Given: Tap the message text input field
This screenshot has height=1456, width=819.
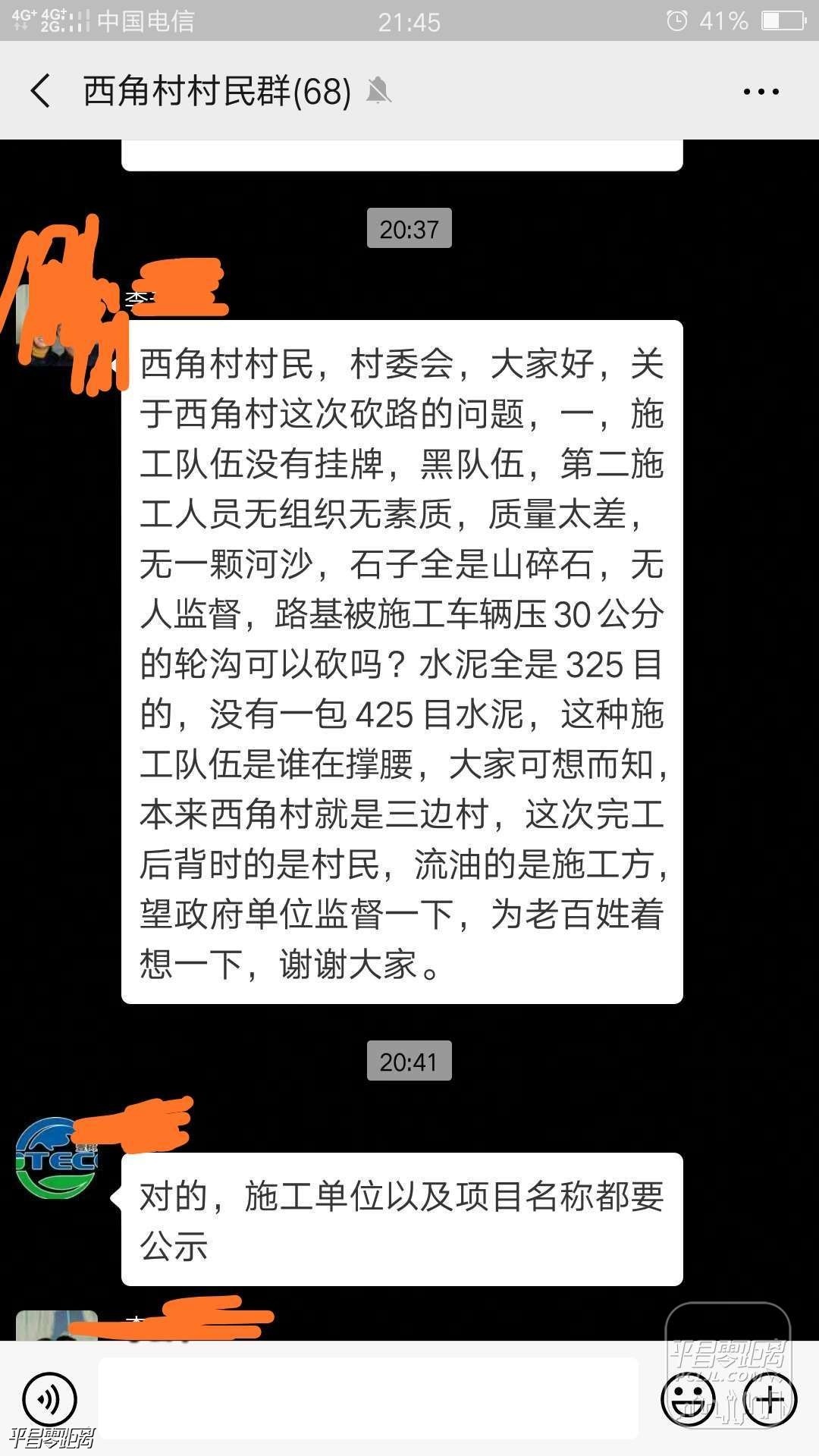Looking at the screenshot, I should point(368,1399).
